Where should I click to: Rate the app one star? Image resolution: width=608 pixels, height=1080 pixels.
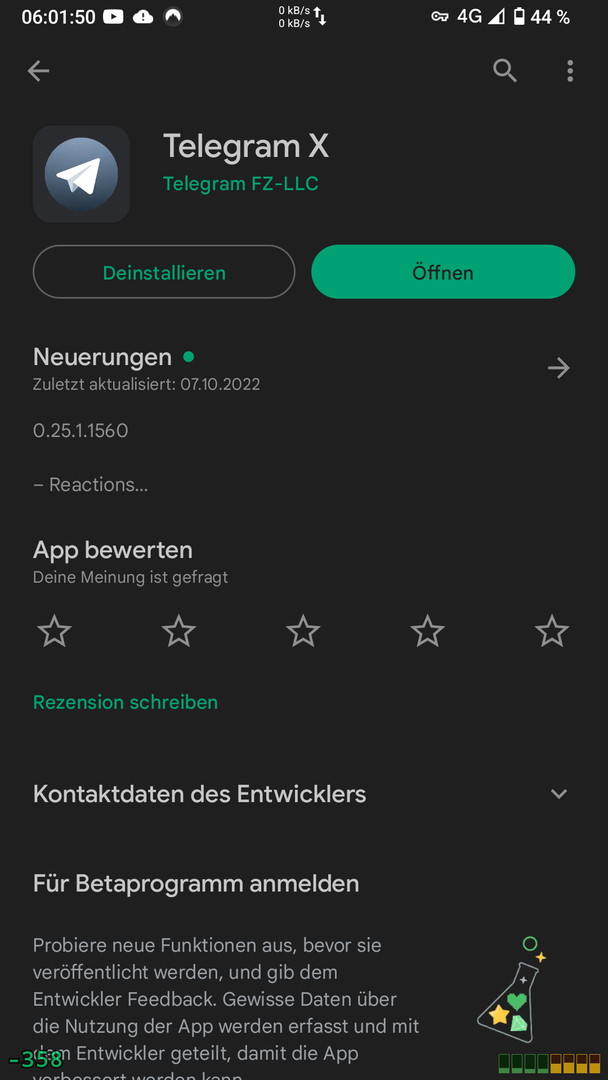click(x=54, y=631)
